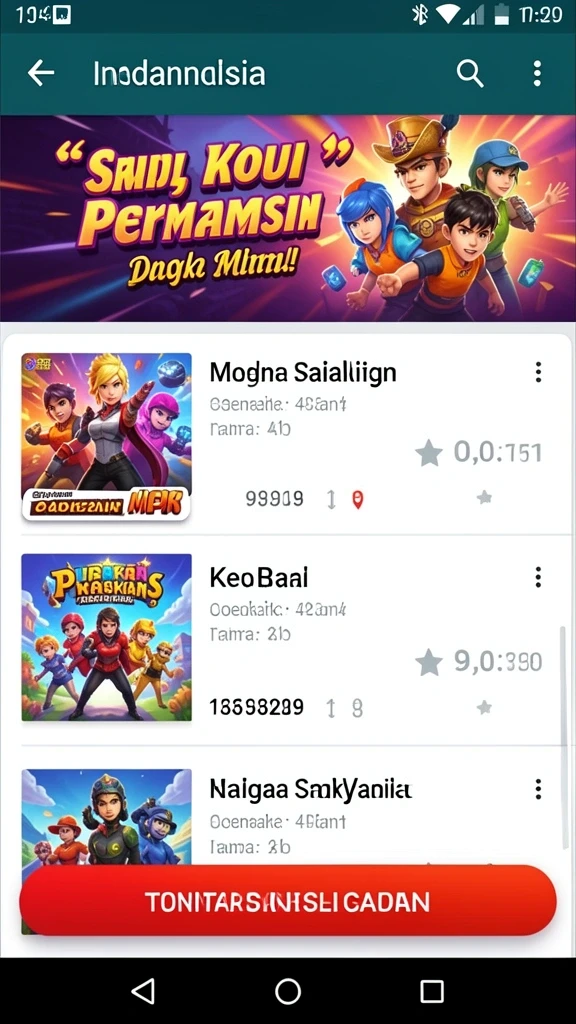This screenshot has height=1024, width=576.
Task: Open the promotional banner at the top
Action: tap(288, 219)
